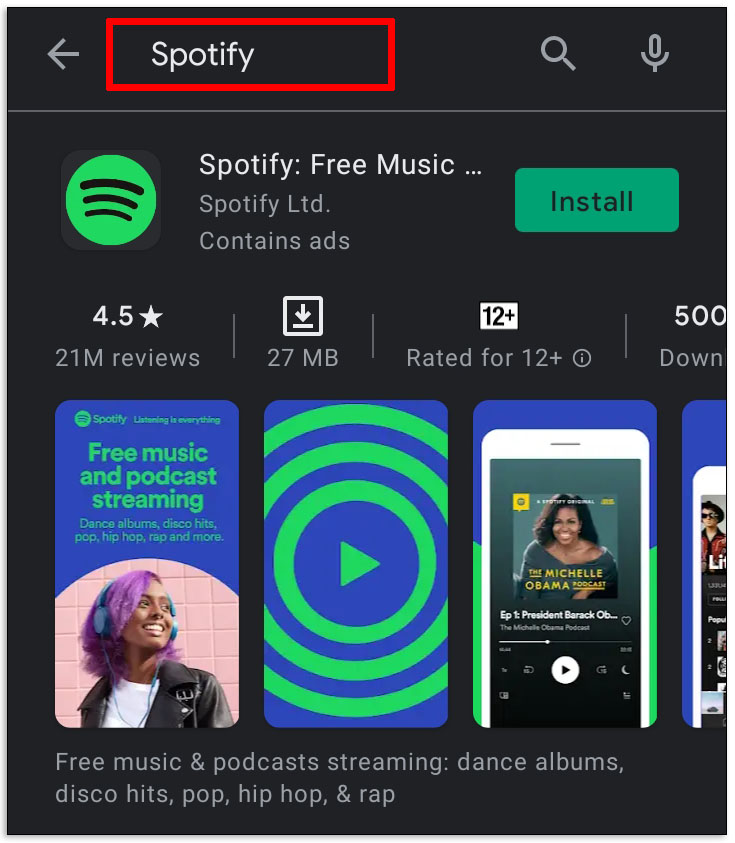Viewport: 735px width, 843px height.
Task: Install the Spotify app
Action: coord(596,200)
